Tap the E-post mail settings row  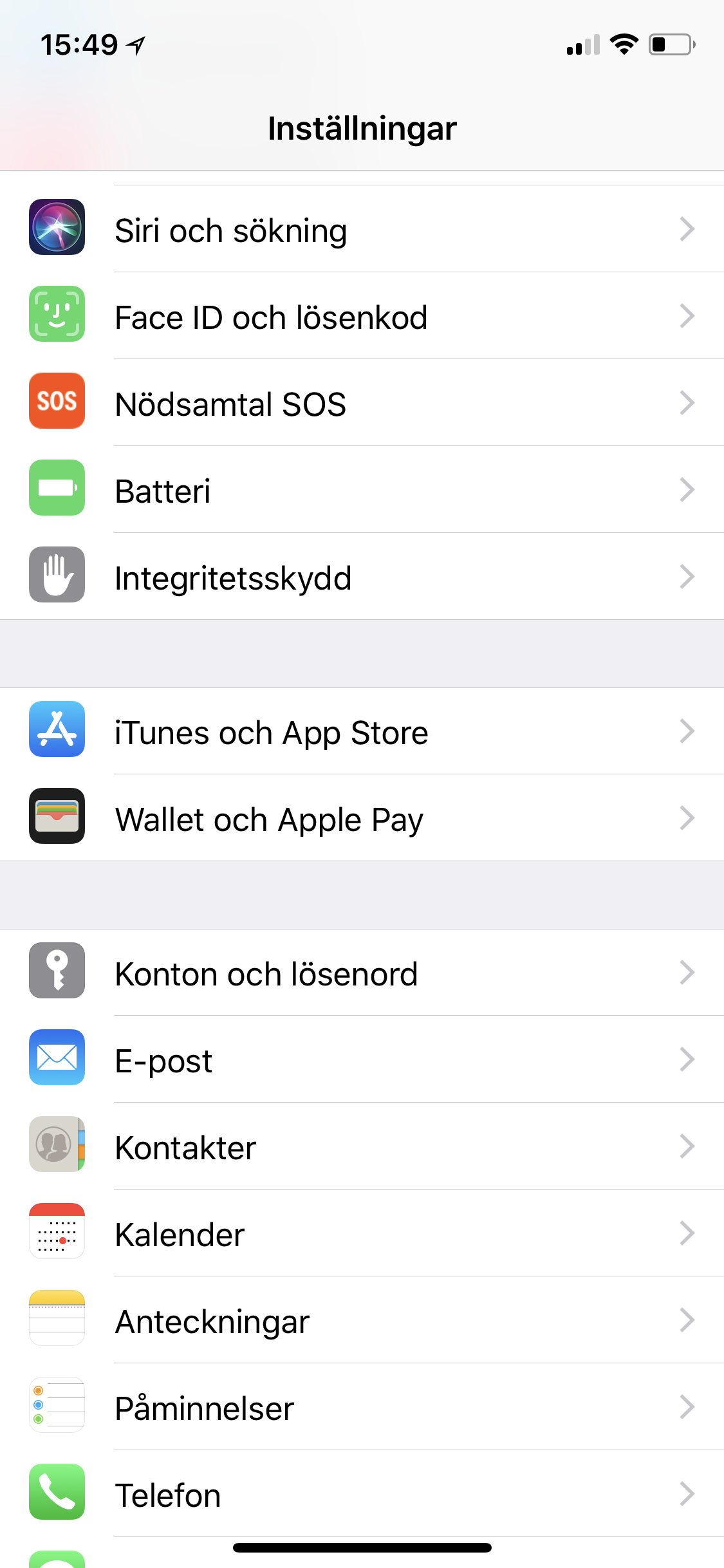click(x=360, y=1060)
